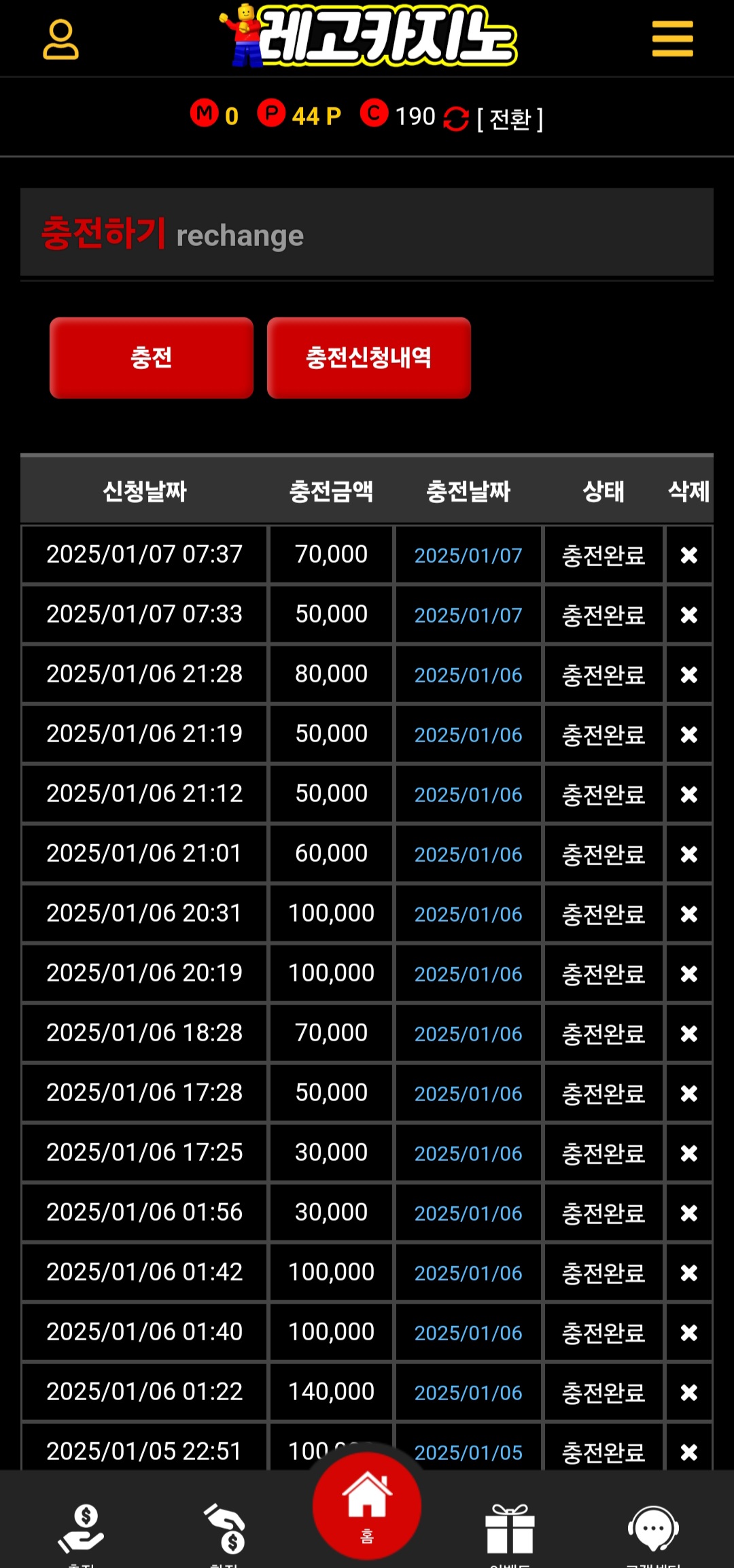Open the gift box events tab
Screen dimensions: 734x1568
pyautogui.click(x=510, y=1529)
